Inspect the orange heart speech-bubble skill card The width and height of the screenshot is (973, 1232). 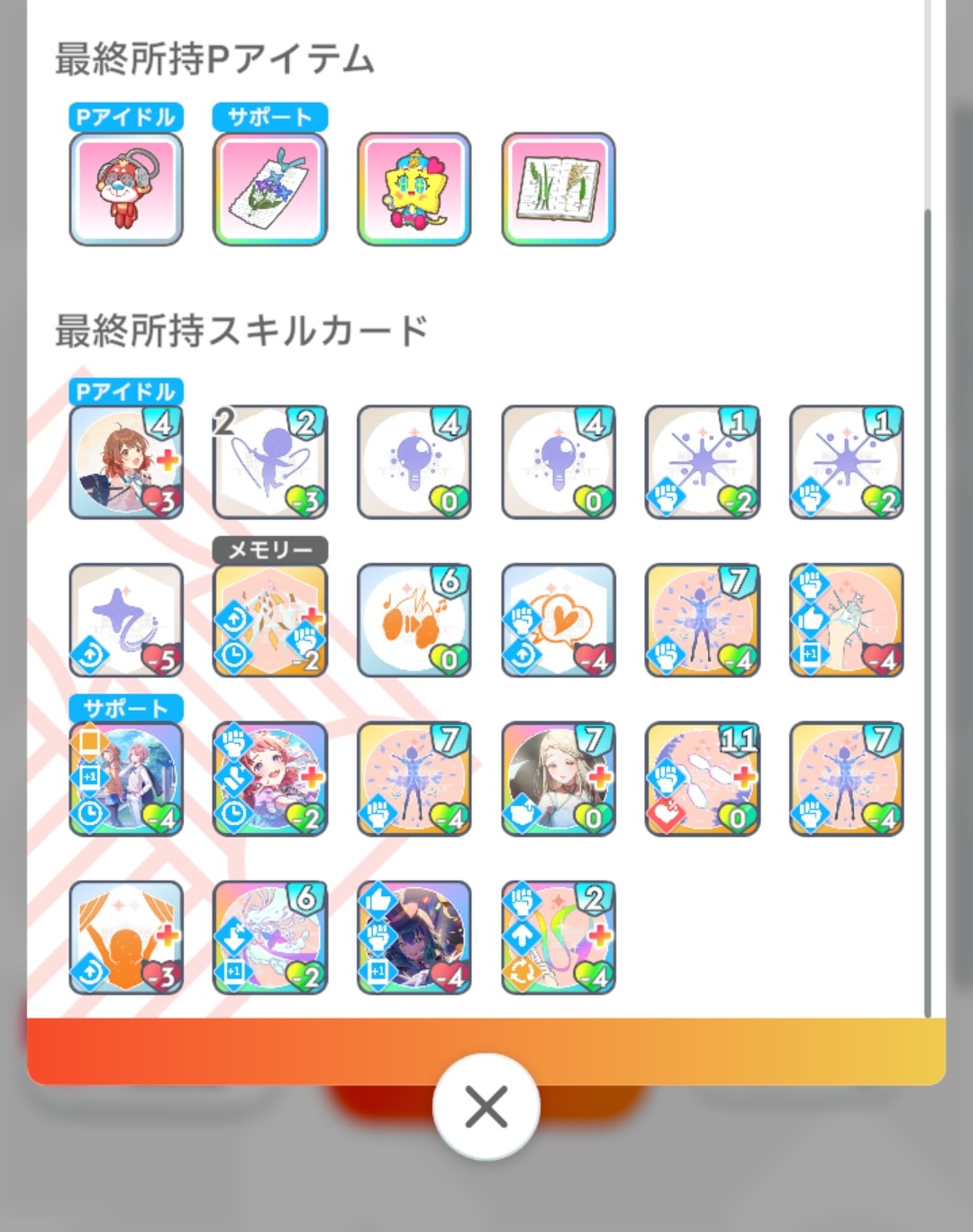tap(559, 621)
